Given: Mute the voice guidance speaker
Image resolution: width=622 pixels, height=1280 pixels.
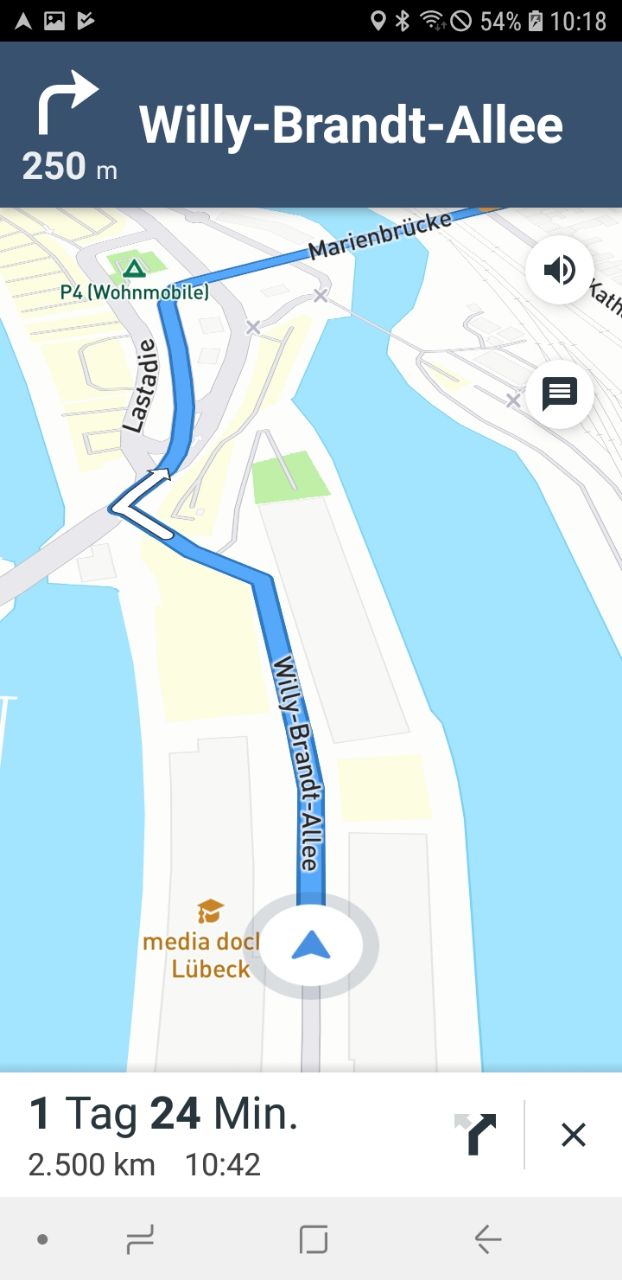Looking at the screenshot, I should click(x=559, y=270).
